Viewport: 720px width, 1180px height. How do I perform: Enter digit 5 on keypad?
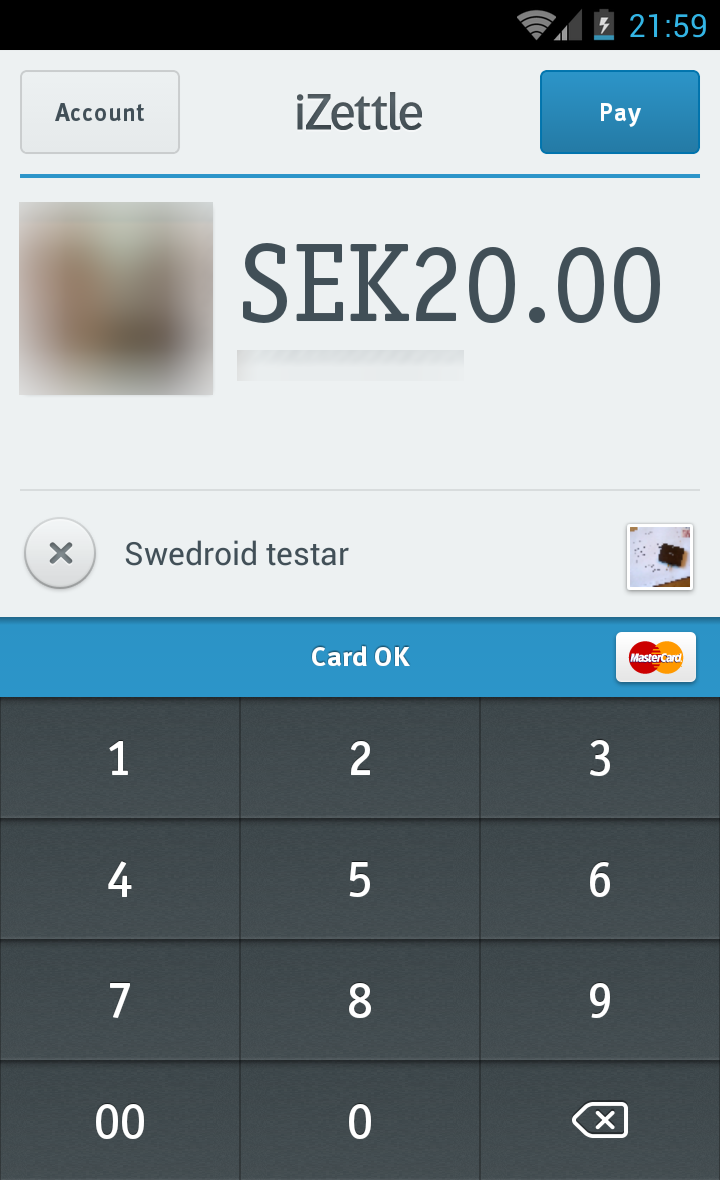[360, 879]
